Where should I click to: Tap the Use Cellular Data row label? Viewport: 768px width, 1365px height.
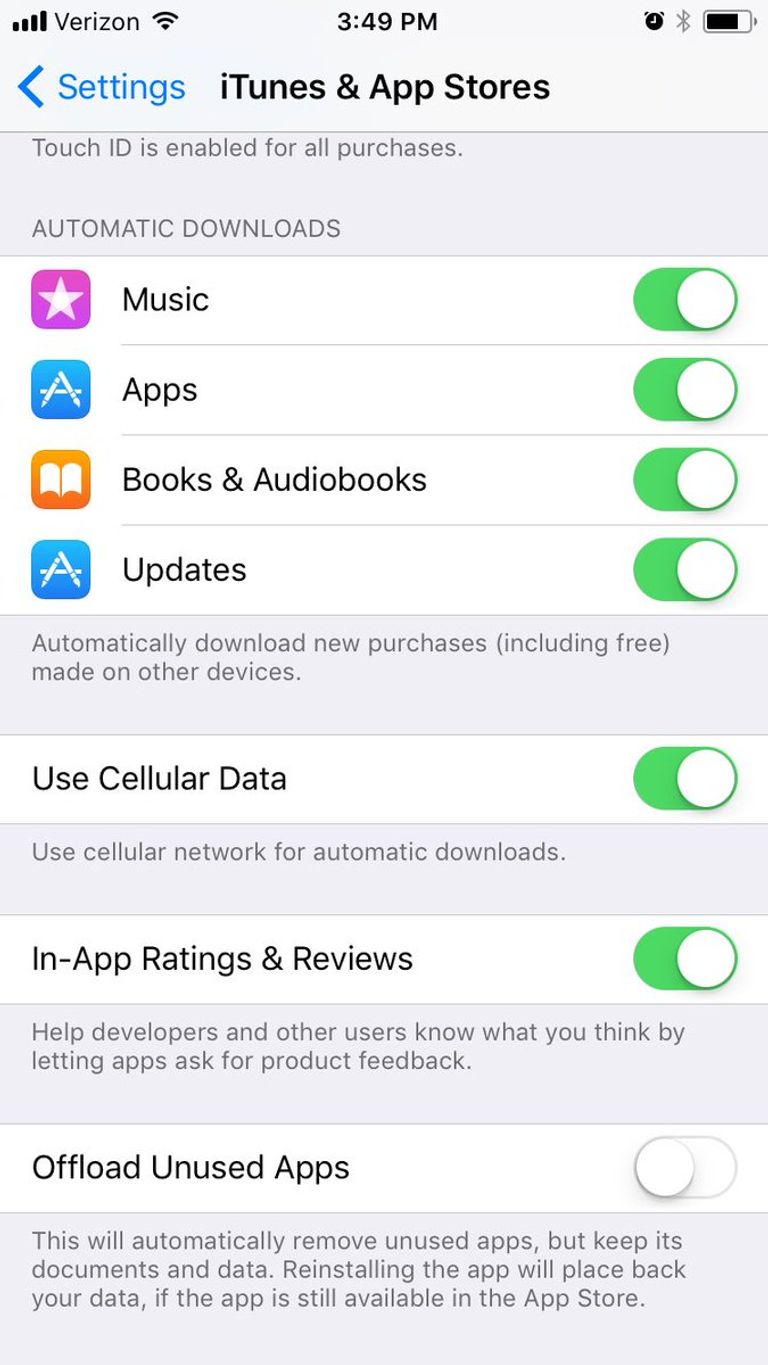160,779
